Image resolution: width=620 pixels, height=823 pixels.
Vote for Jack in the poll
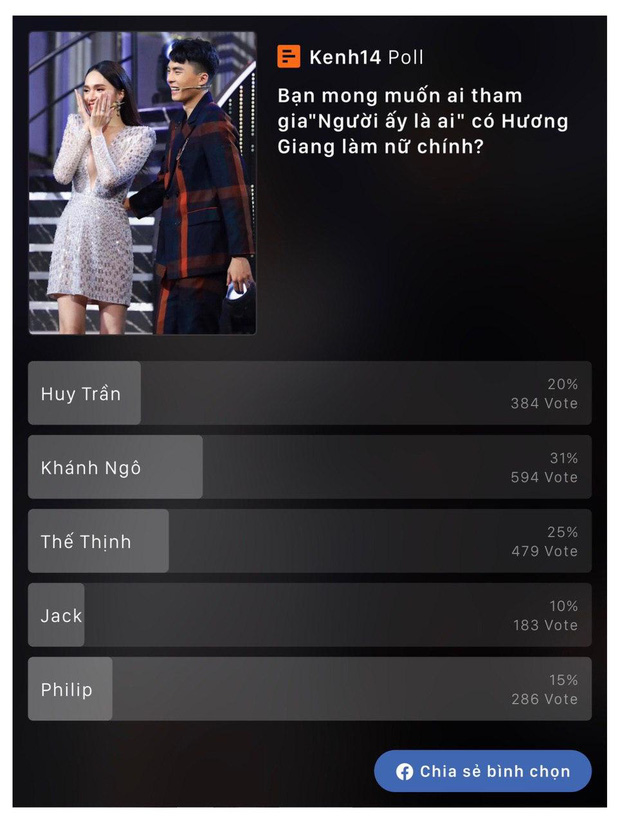click(309, 615)
